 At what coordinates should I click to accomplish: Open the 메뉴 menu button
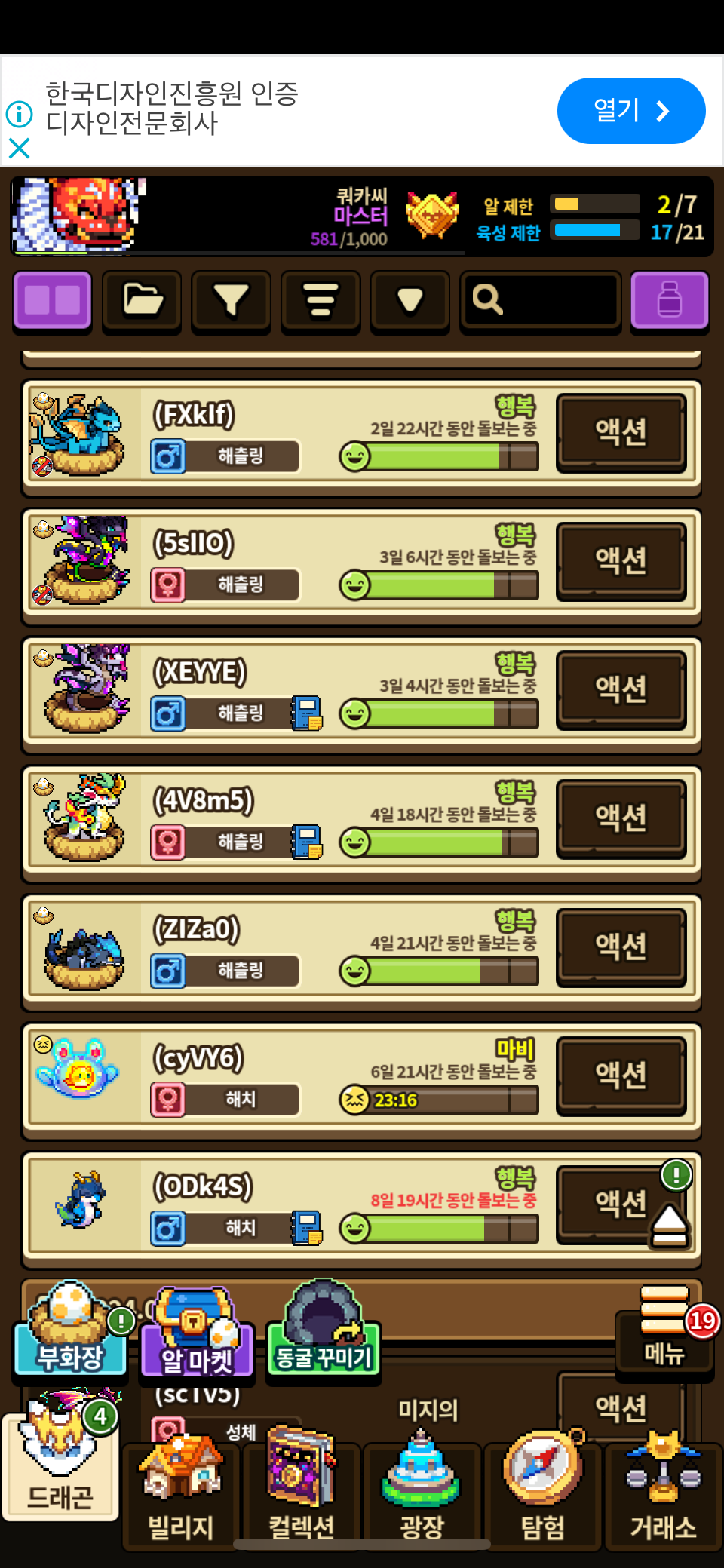point(664,1336)
